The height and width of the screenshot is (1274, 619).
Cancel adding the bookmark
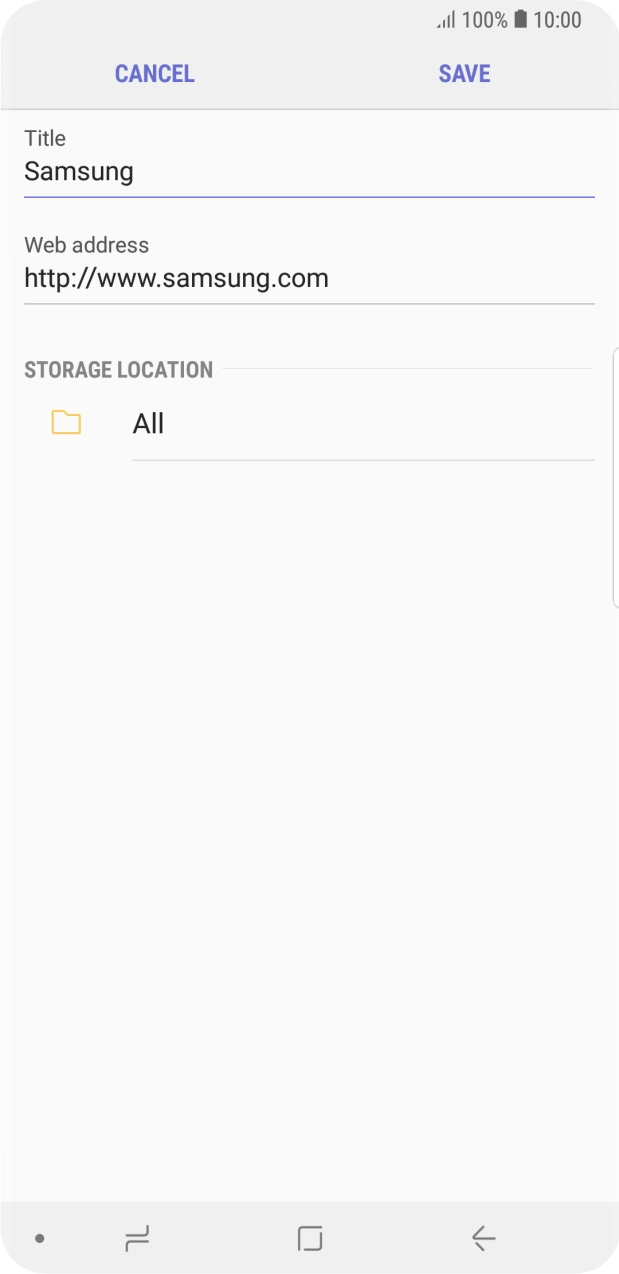154,74
